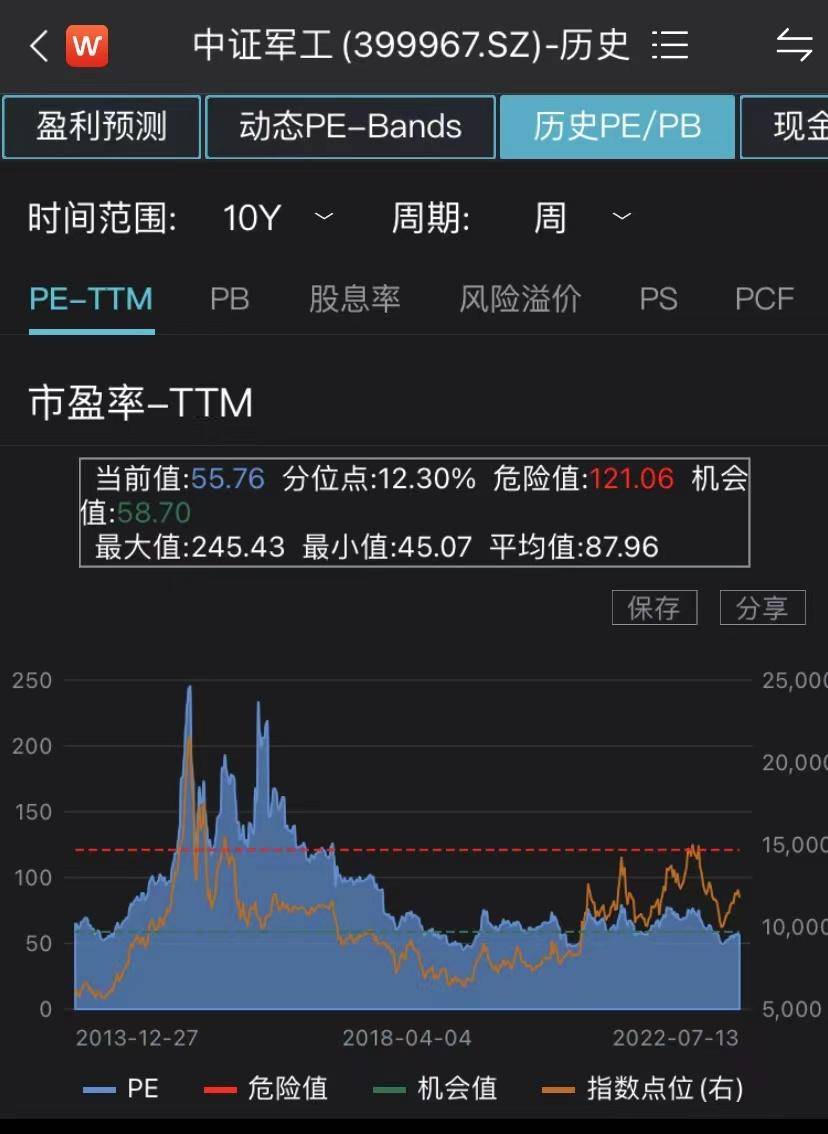Open the 风险溢价 view
Image resolution: width=828 pixels, height=1134 pixels.
pos(521,299)
